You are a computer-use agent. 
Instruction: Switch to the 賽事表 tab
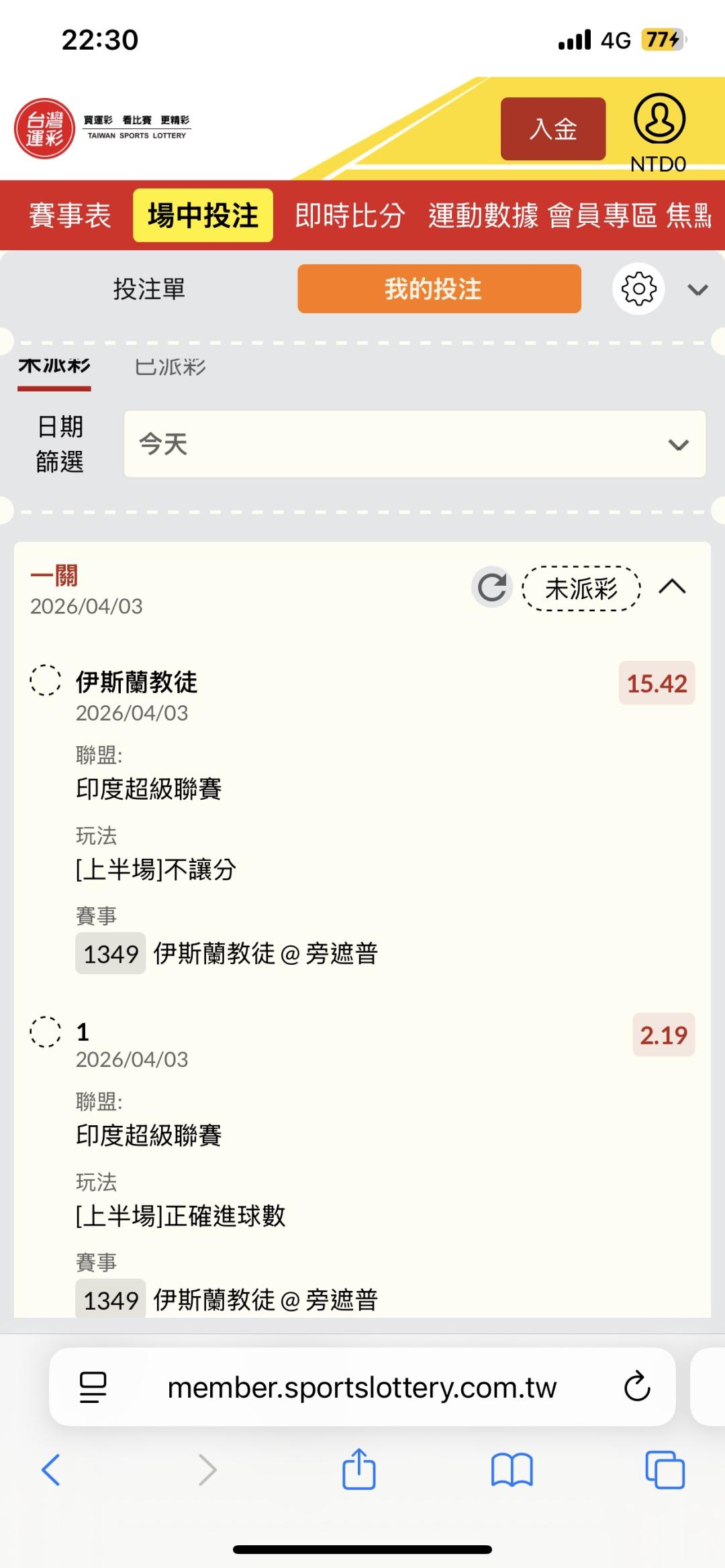coord(70,215)
